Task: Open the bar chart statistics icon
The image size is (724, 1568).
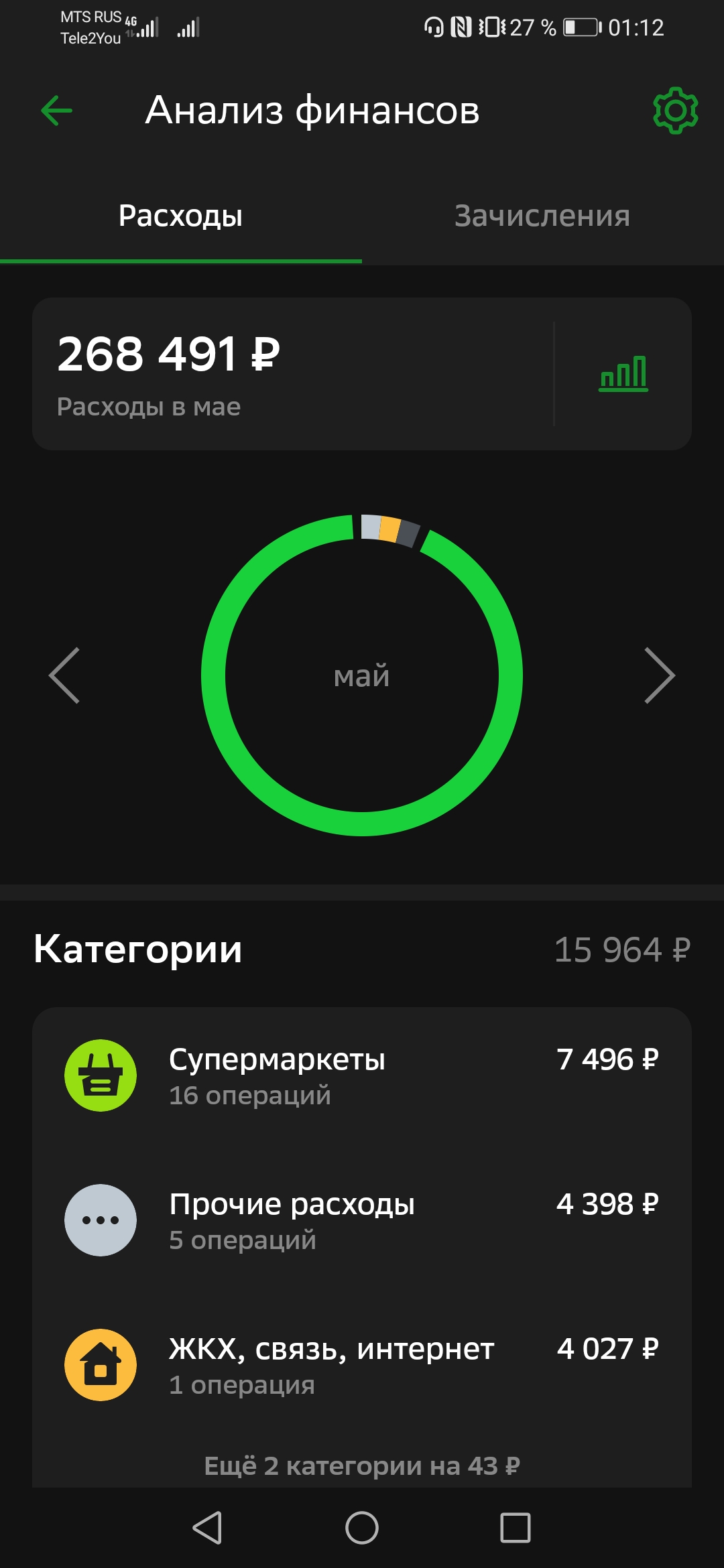Action: coord(623,373)
